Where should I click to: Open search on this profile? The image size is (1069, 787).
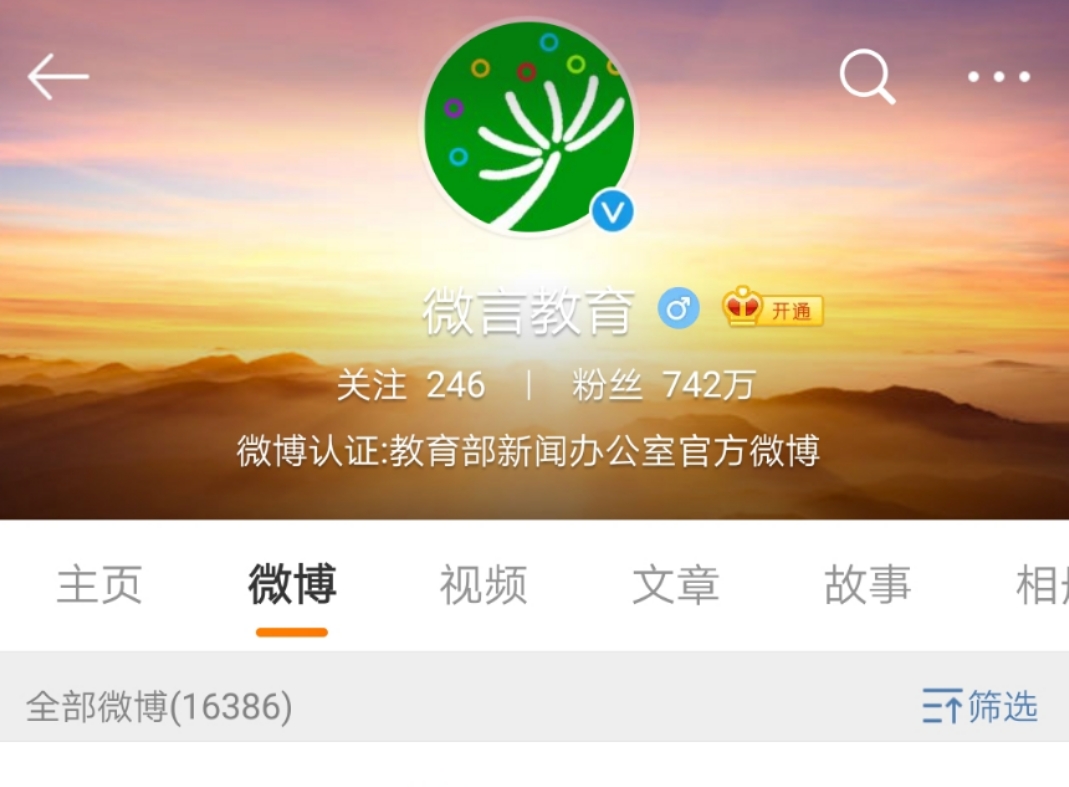click(866, 77)
